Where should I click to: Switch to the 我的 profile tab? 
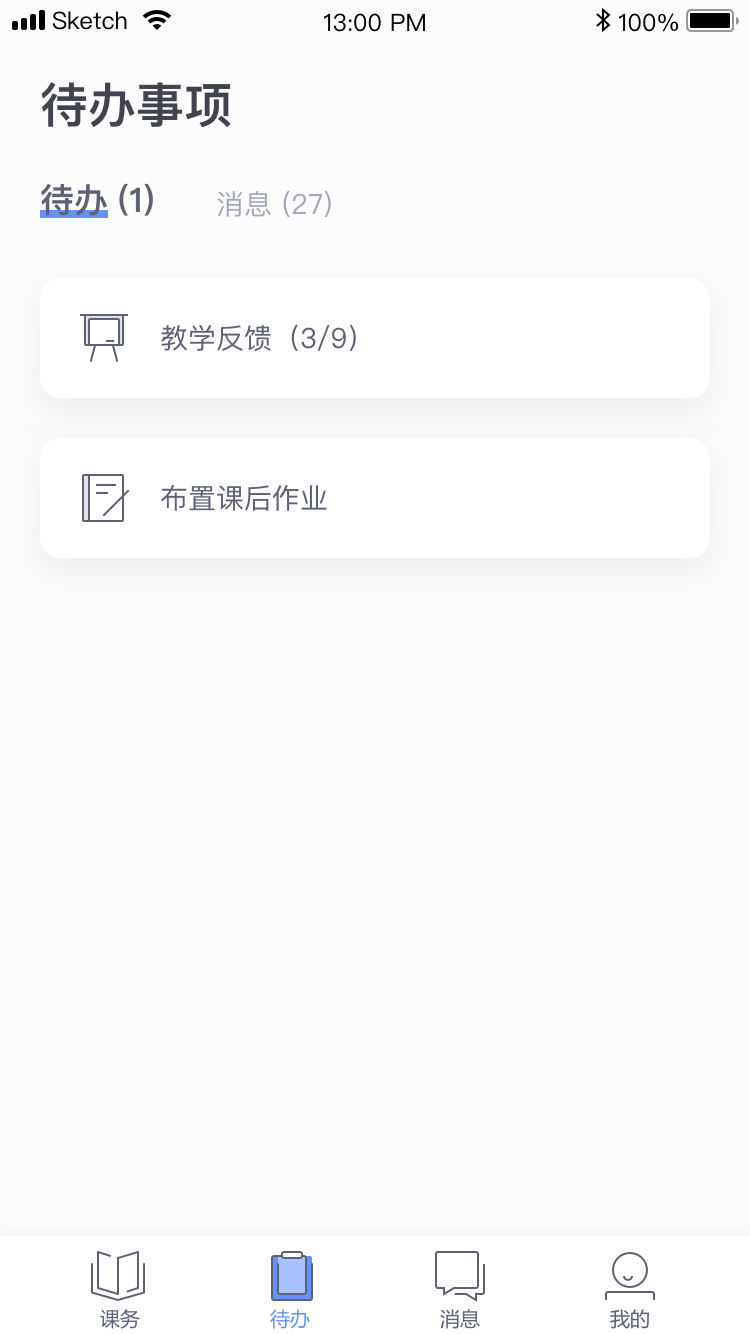(630, 1290)
